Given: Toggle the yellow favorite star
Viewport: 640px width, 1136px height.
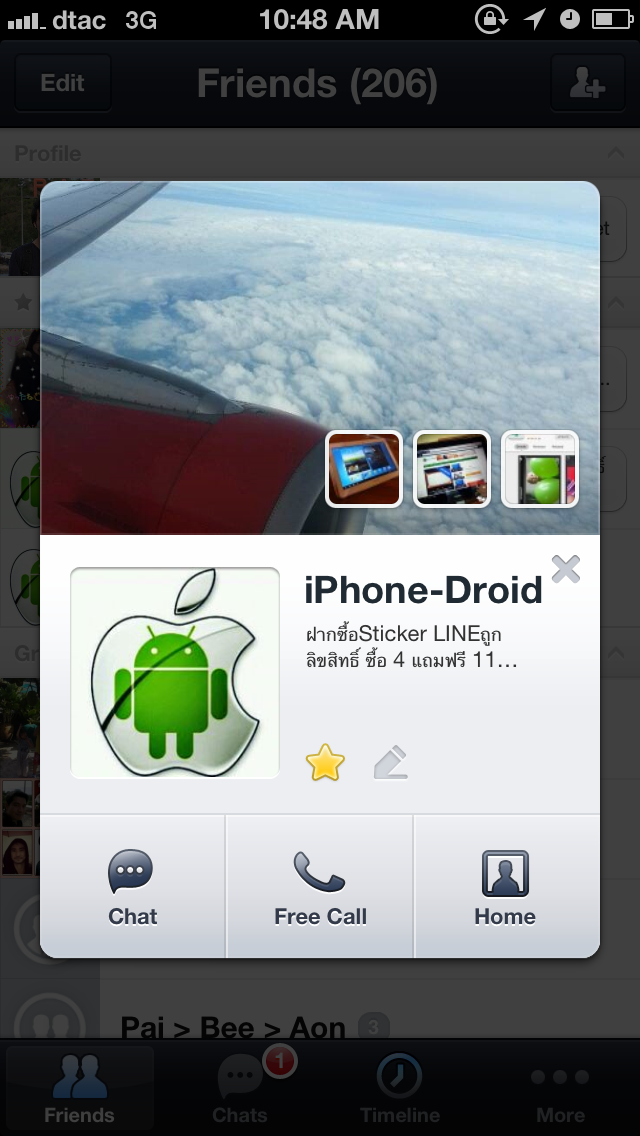Looking at the screenshot, I should 325,762.
